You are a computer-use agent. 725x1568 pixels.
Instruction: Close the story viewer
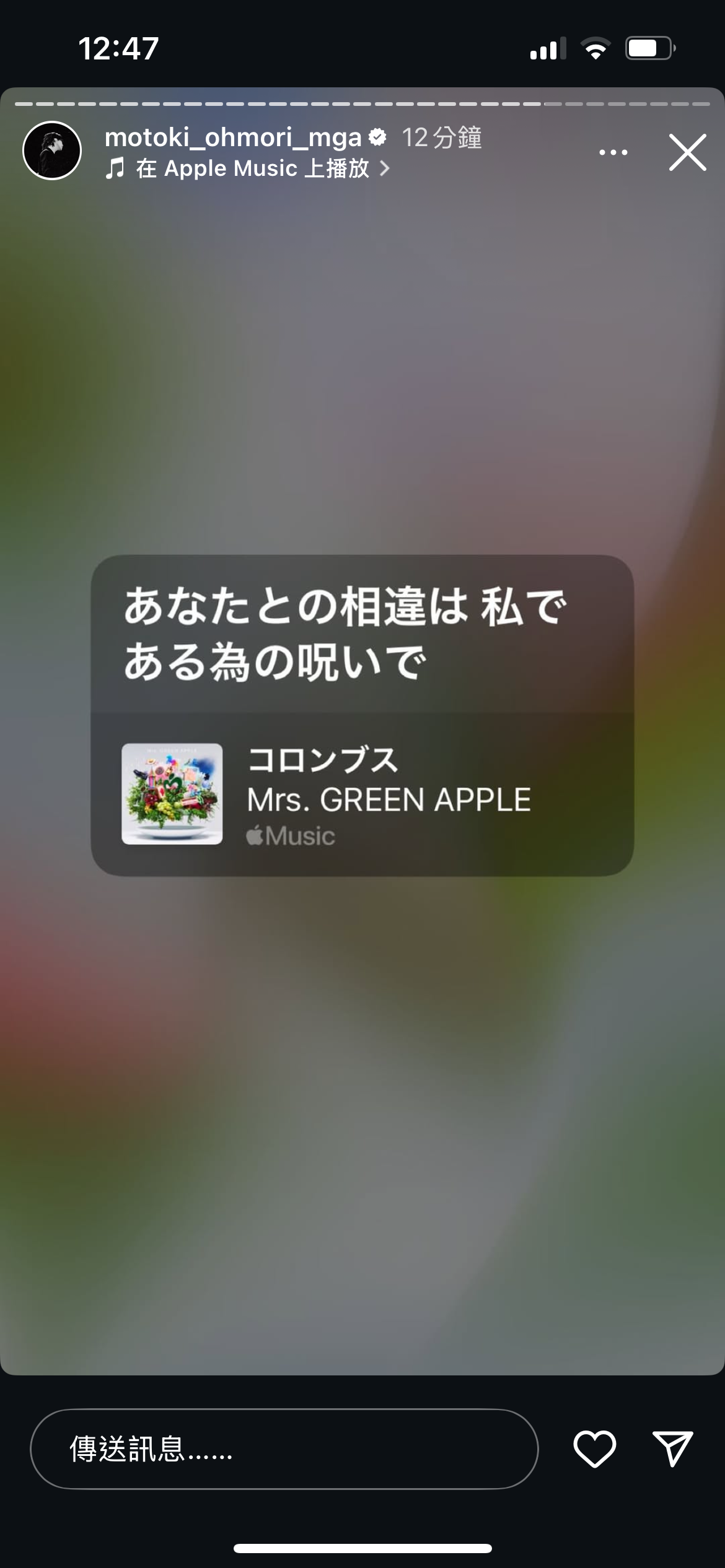(x=687, y=152)
